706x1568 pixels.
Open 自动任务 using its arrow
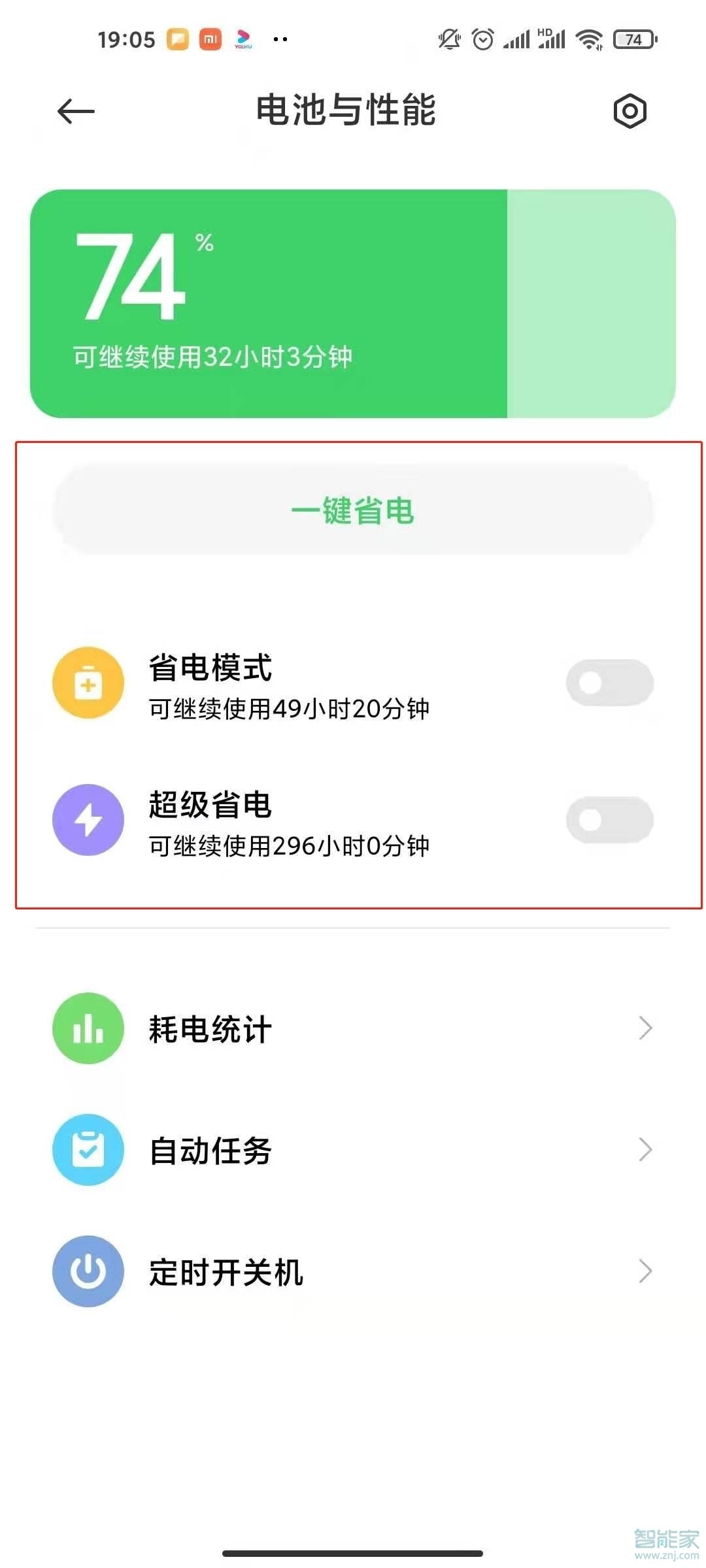tap(645, 1150)
